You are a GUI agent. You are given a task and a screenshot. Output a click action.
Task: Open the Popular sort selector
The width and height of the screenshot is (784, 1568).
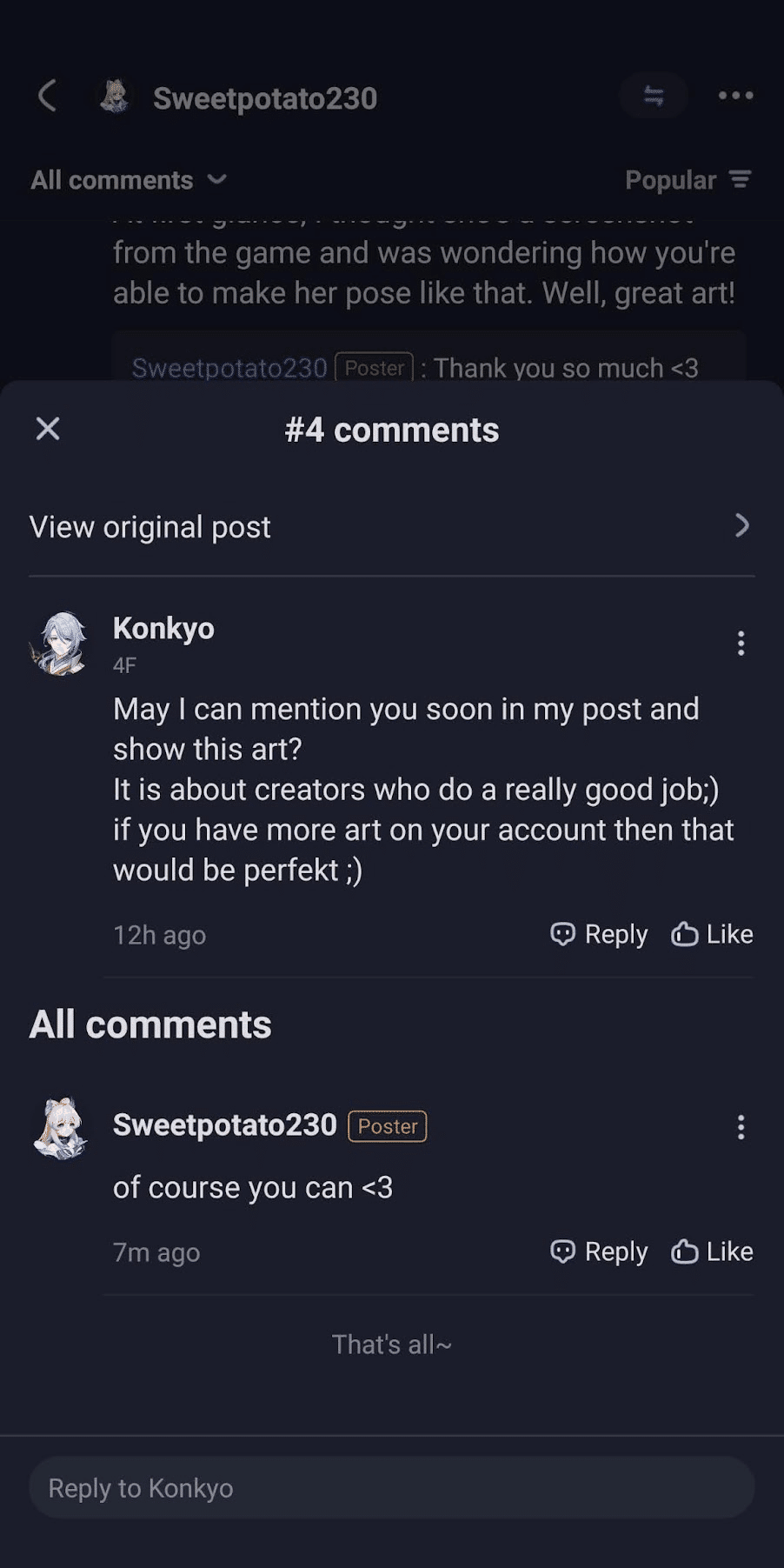(688, 179)
